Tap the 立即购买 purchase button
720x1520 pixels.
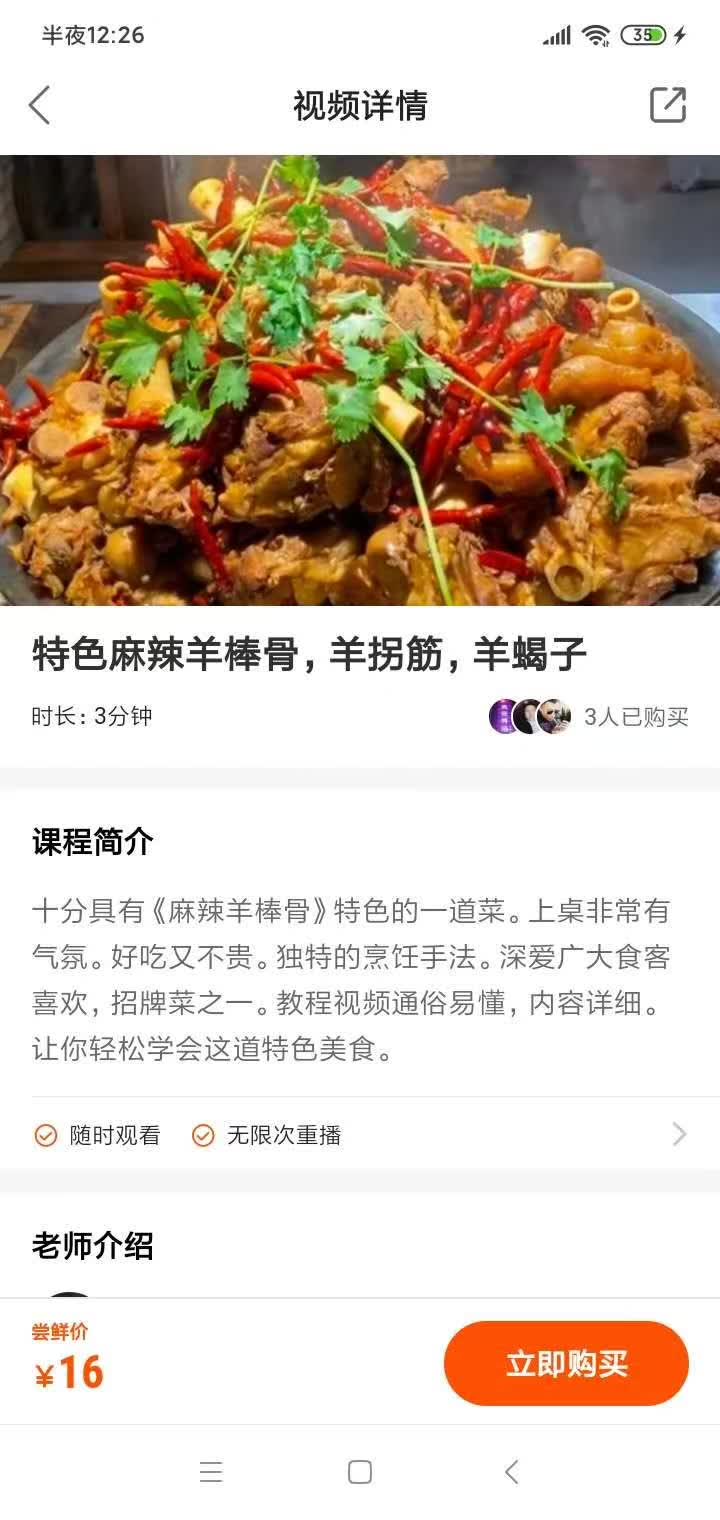point(566,1363)
